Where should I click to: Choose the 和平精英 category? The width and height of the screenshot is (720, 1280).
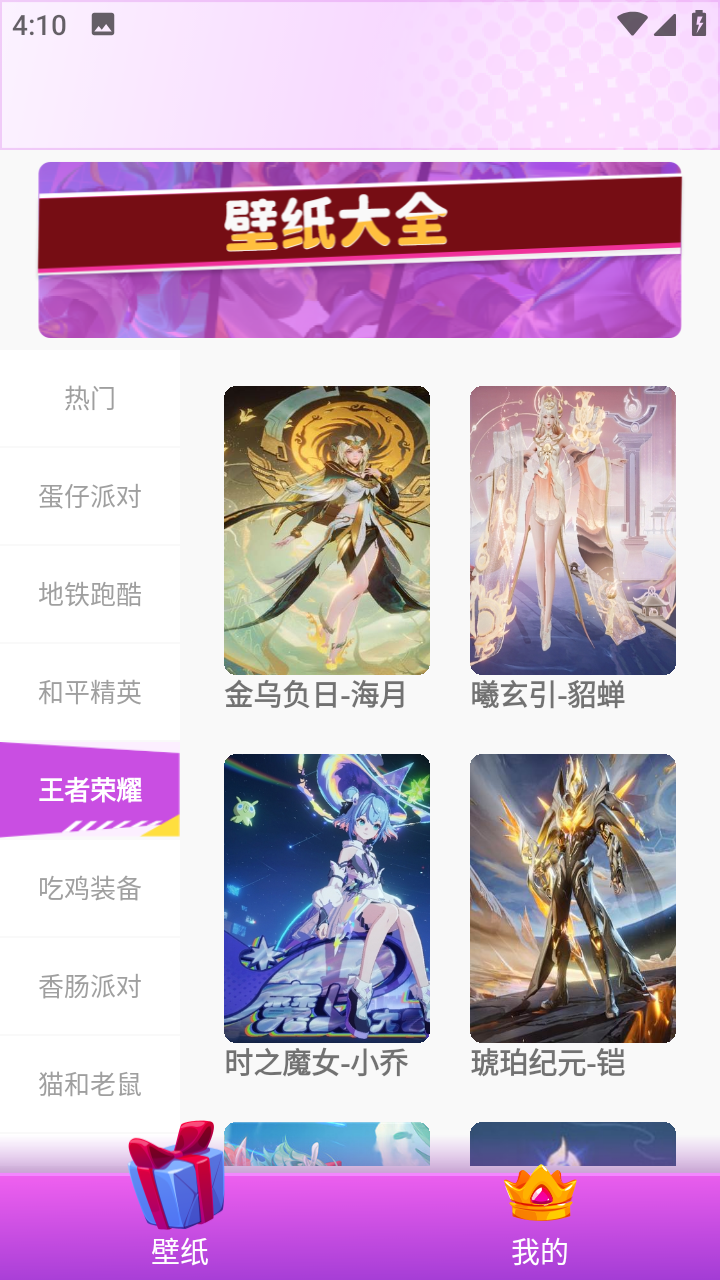pyautogui.click(x=90, y=692)
